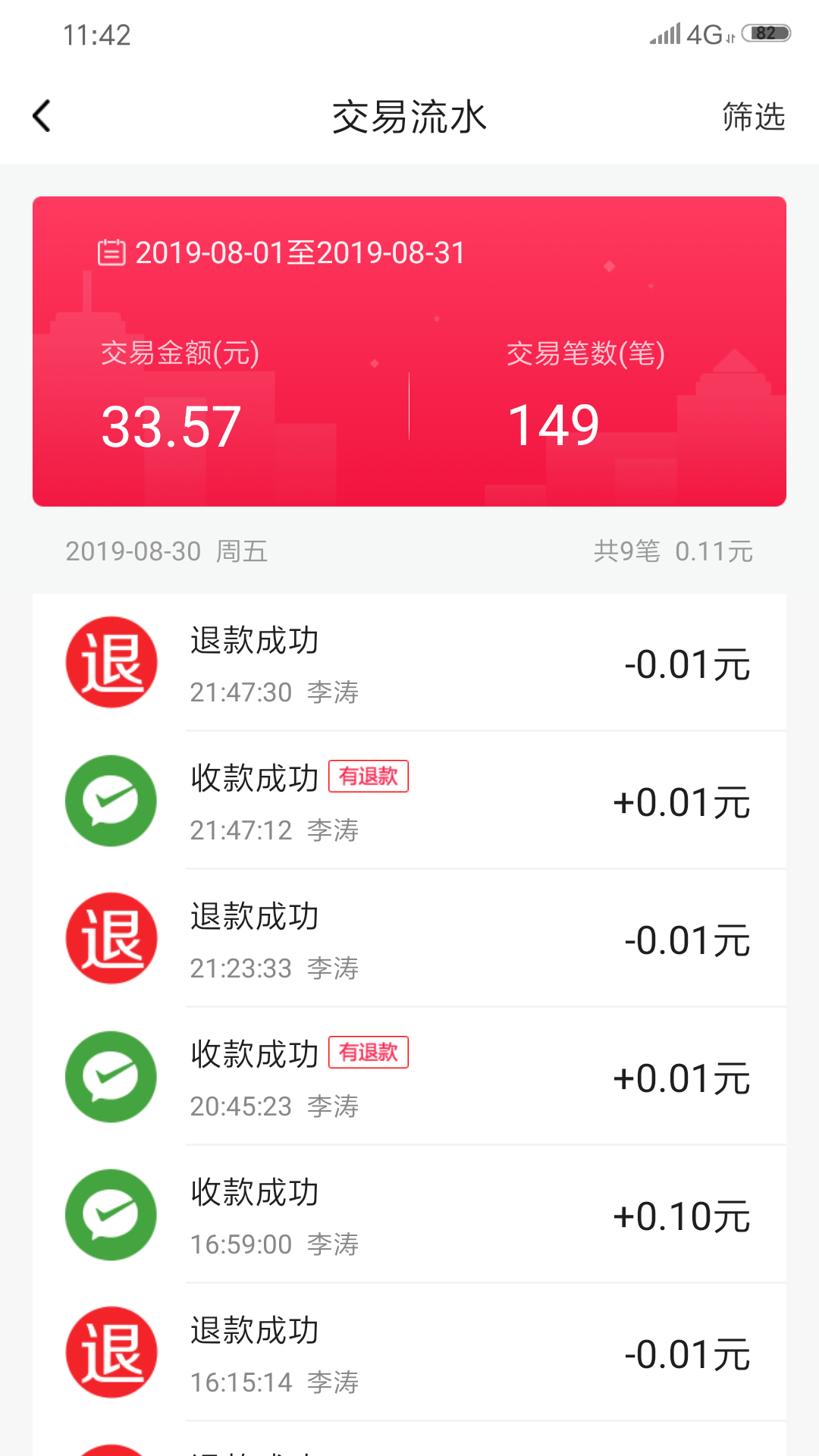Click the 退 refund icon at 21:23:33
819x1456 pixels.
tap(111, 939)
